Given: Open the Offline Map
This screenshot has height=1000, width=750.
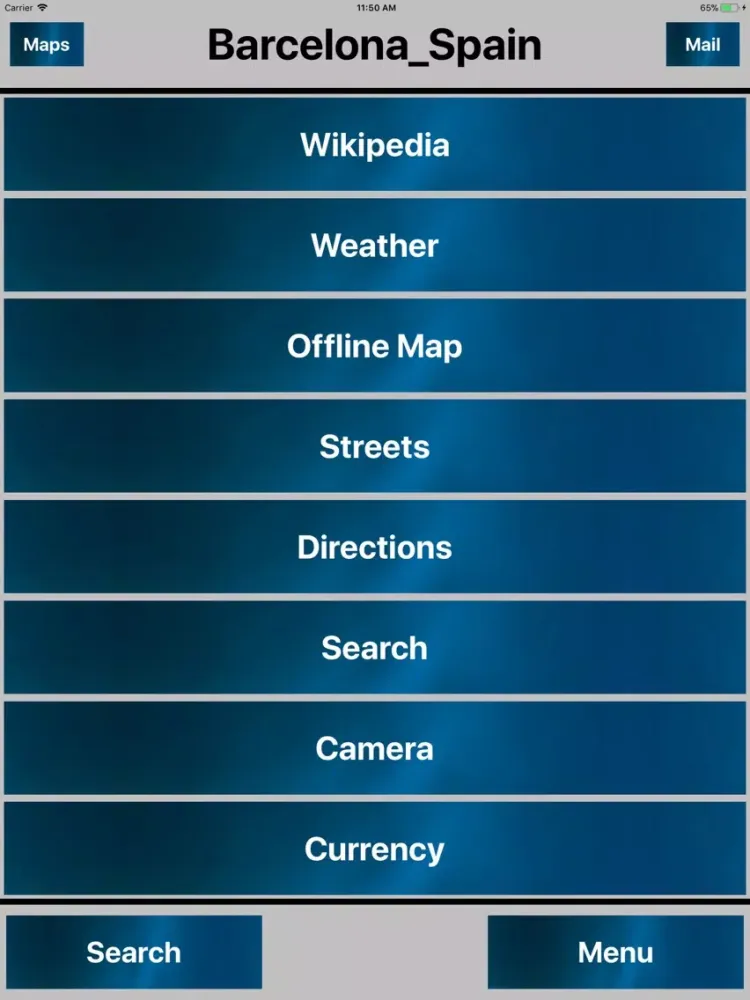Looking at the screenshot, I should tap(375, 346).
